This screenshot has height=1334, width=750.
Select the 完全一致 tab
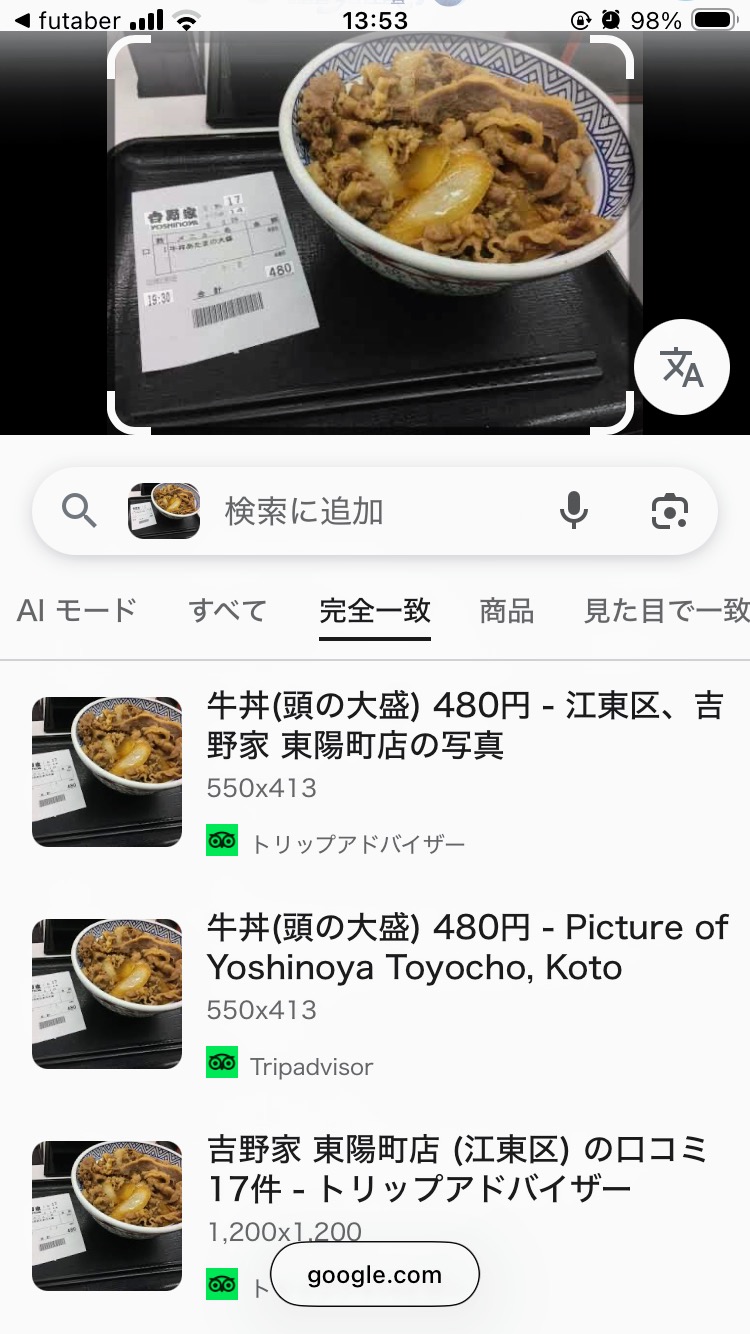375,610
